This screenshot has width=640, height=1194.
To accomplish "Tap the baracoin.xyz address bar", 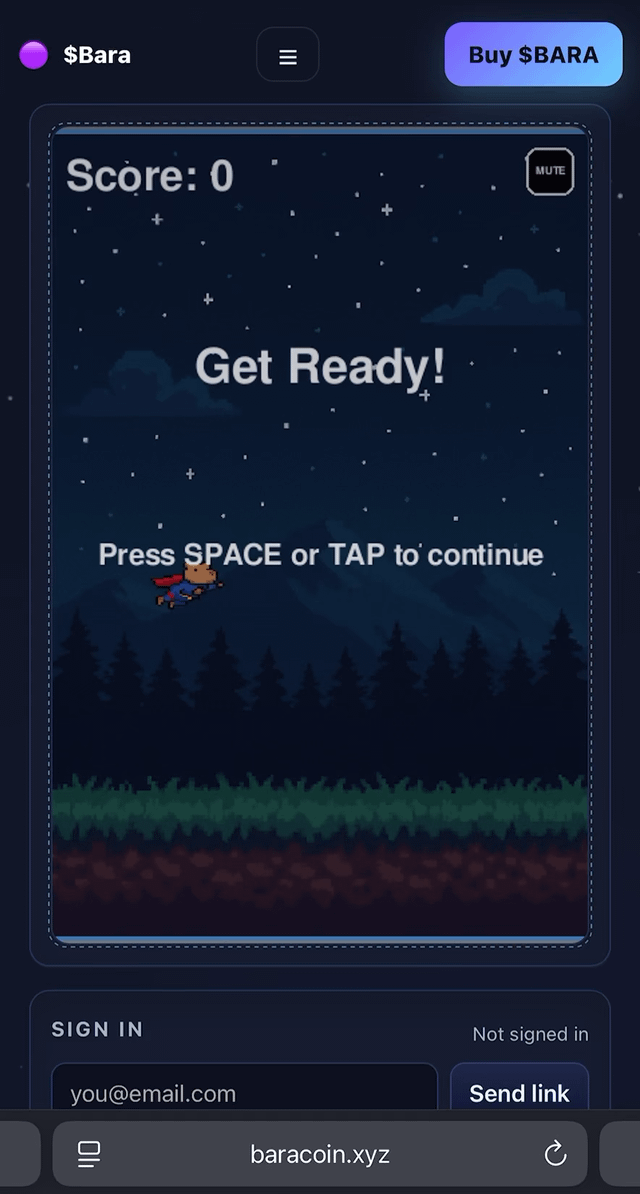I will (x=320, y=1155).
